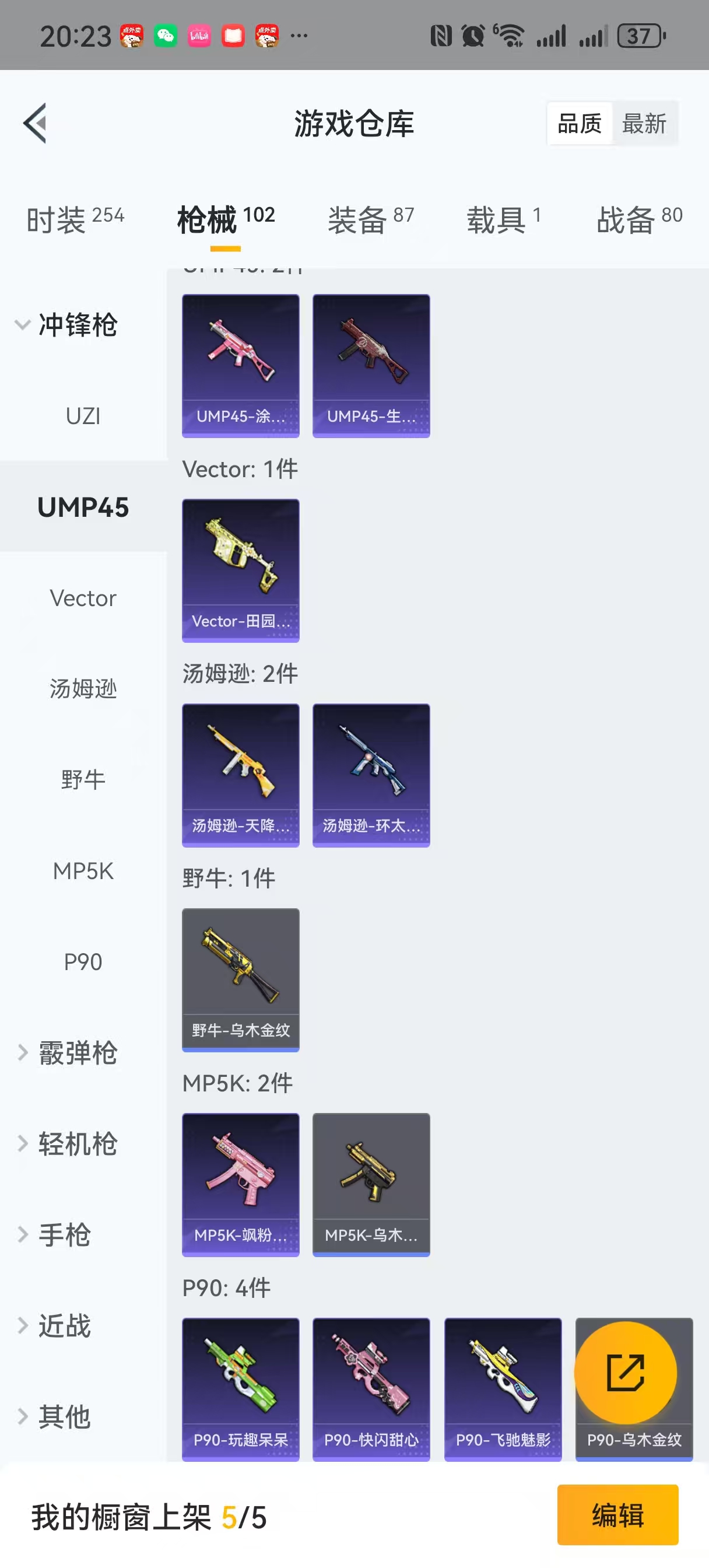Screen dimensions: 709x1568
Task: Switch to the 时装 tab
Action: (x=75, y=219)
